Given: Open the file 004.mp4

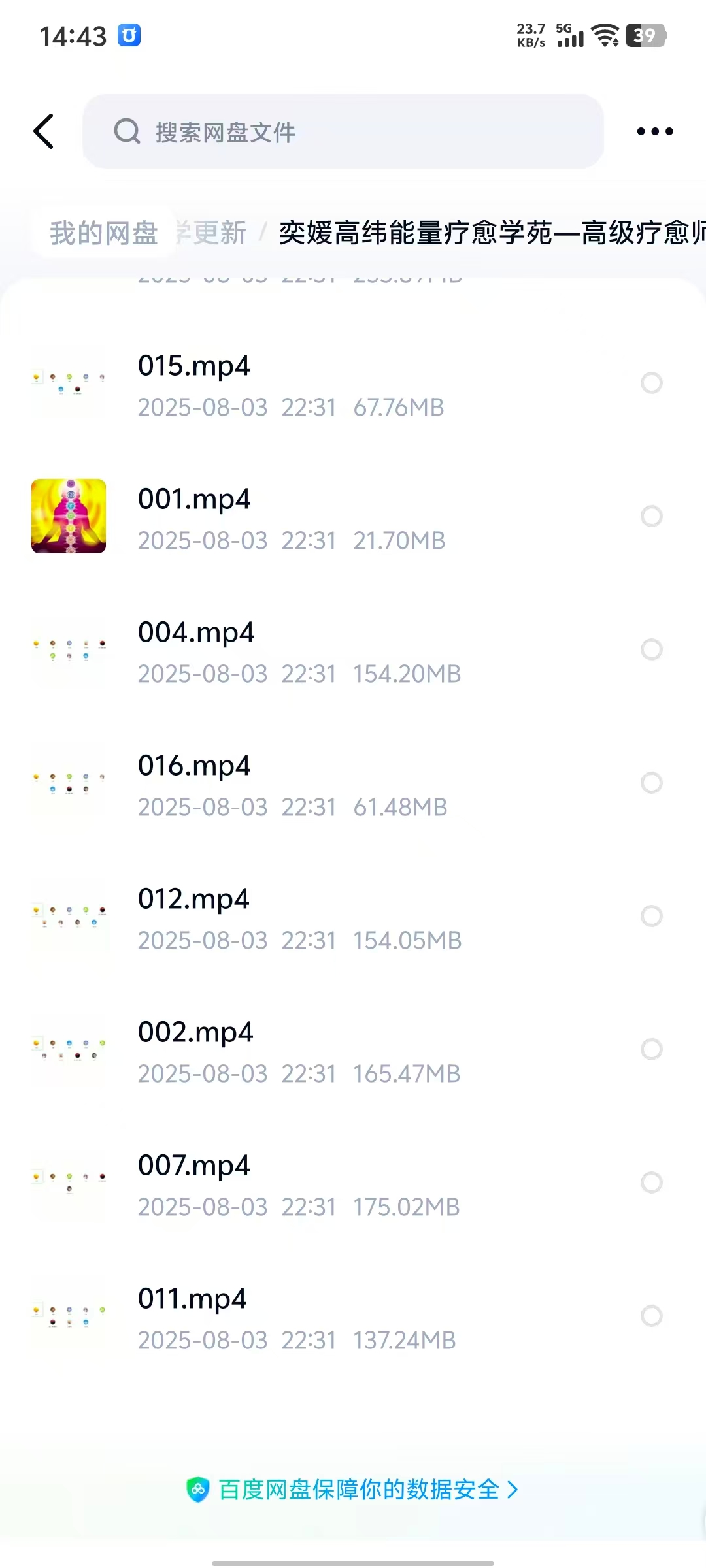Looking at the screenshot, I should click(195, 633).
